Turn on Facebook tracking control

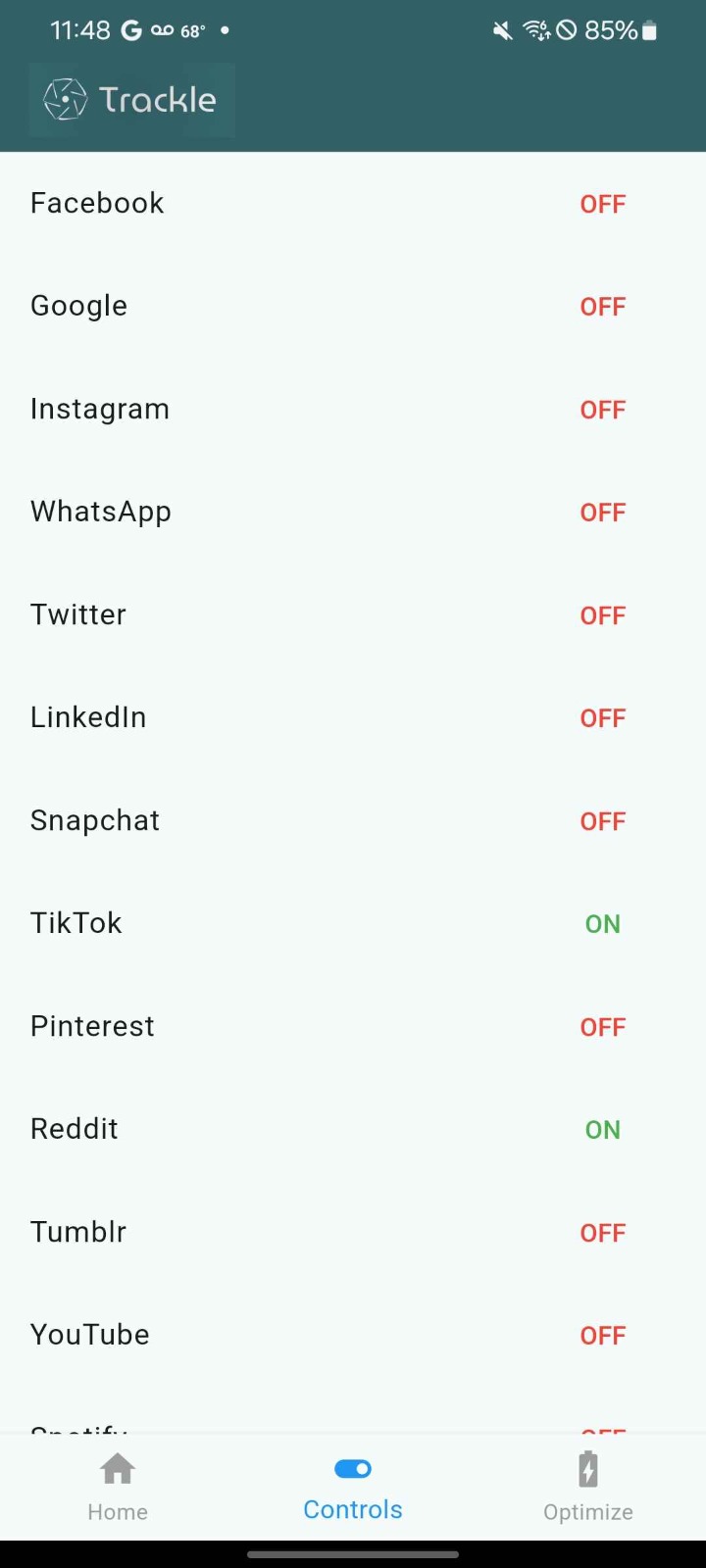pos(602,204)
